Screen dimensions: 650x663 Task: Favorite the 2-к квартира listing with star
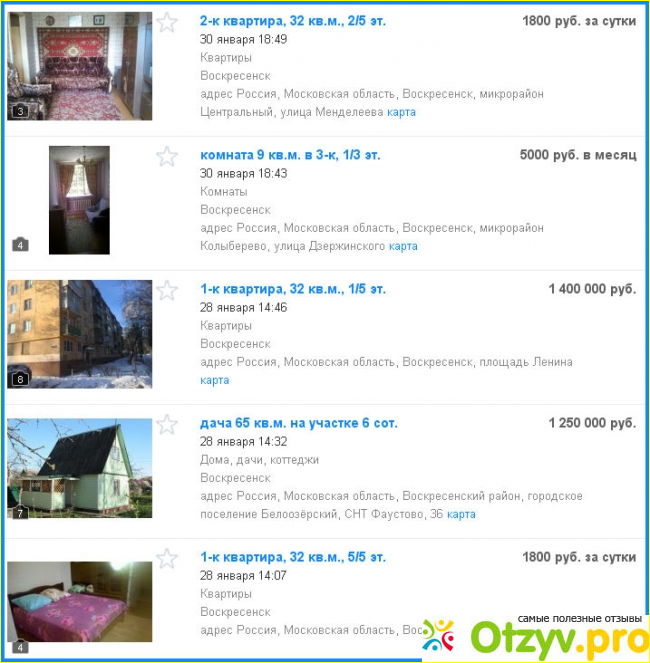(167, 22)
